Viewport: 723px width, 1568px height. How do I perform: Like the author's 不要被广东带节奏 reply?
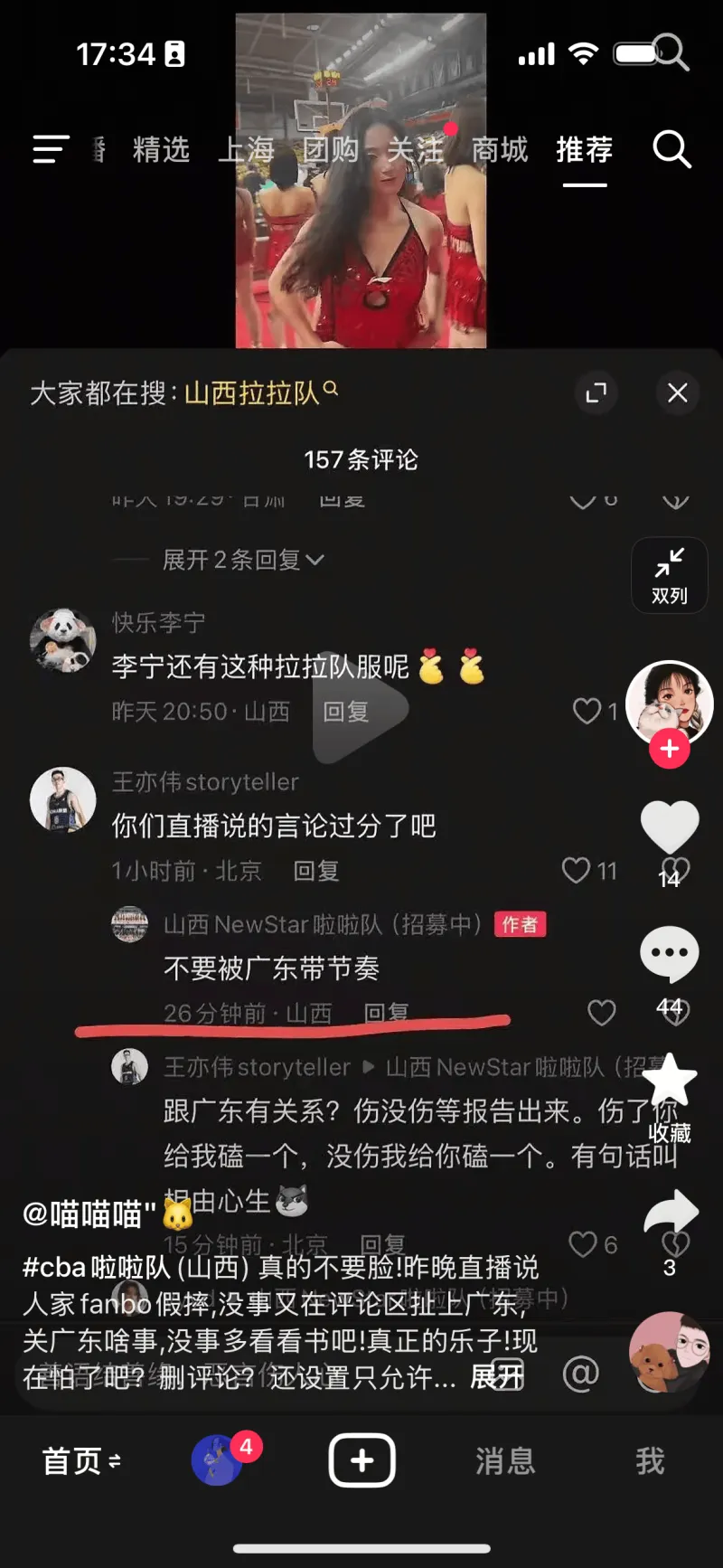602,1013
